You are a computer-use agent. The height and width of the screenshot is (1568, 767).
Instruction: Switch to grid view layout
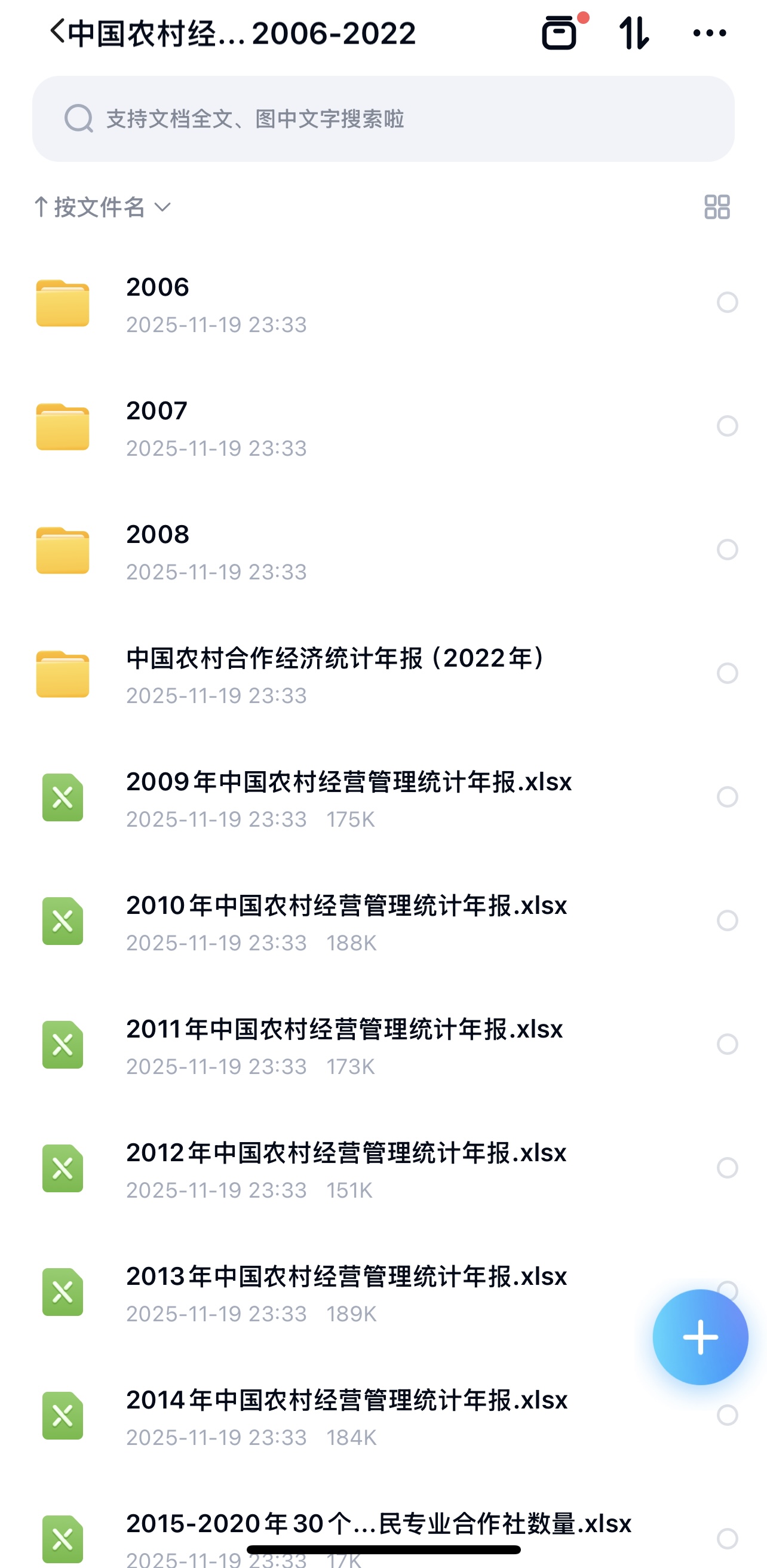click(716, 207)
